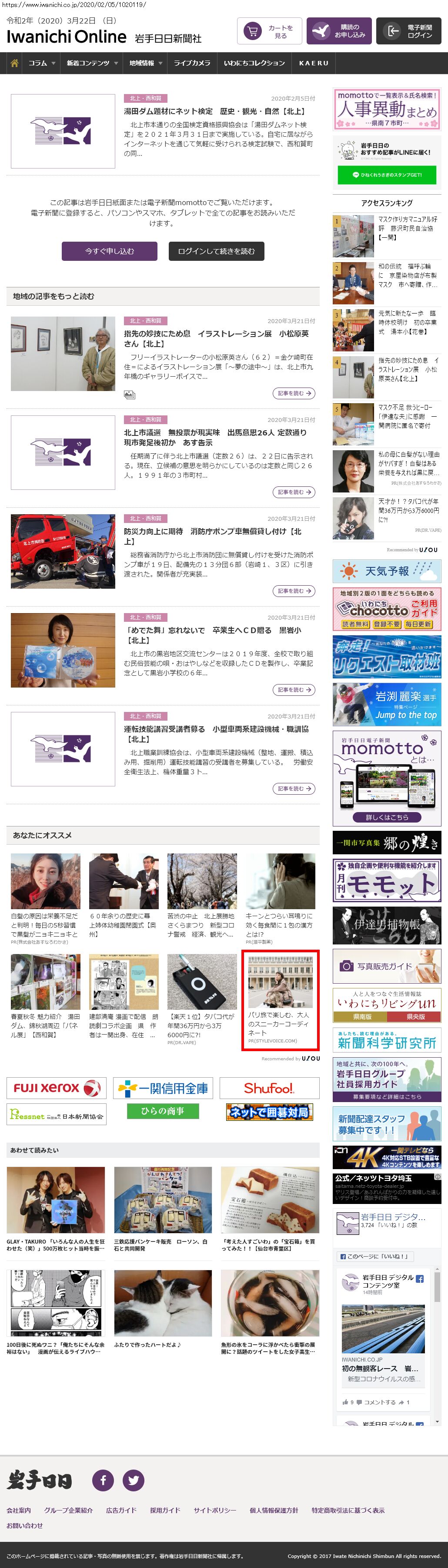The width and height of the screenshot is (448, 1568).
Task: Open 会社案内 footer link
Action: 18,1511
